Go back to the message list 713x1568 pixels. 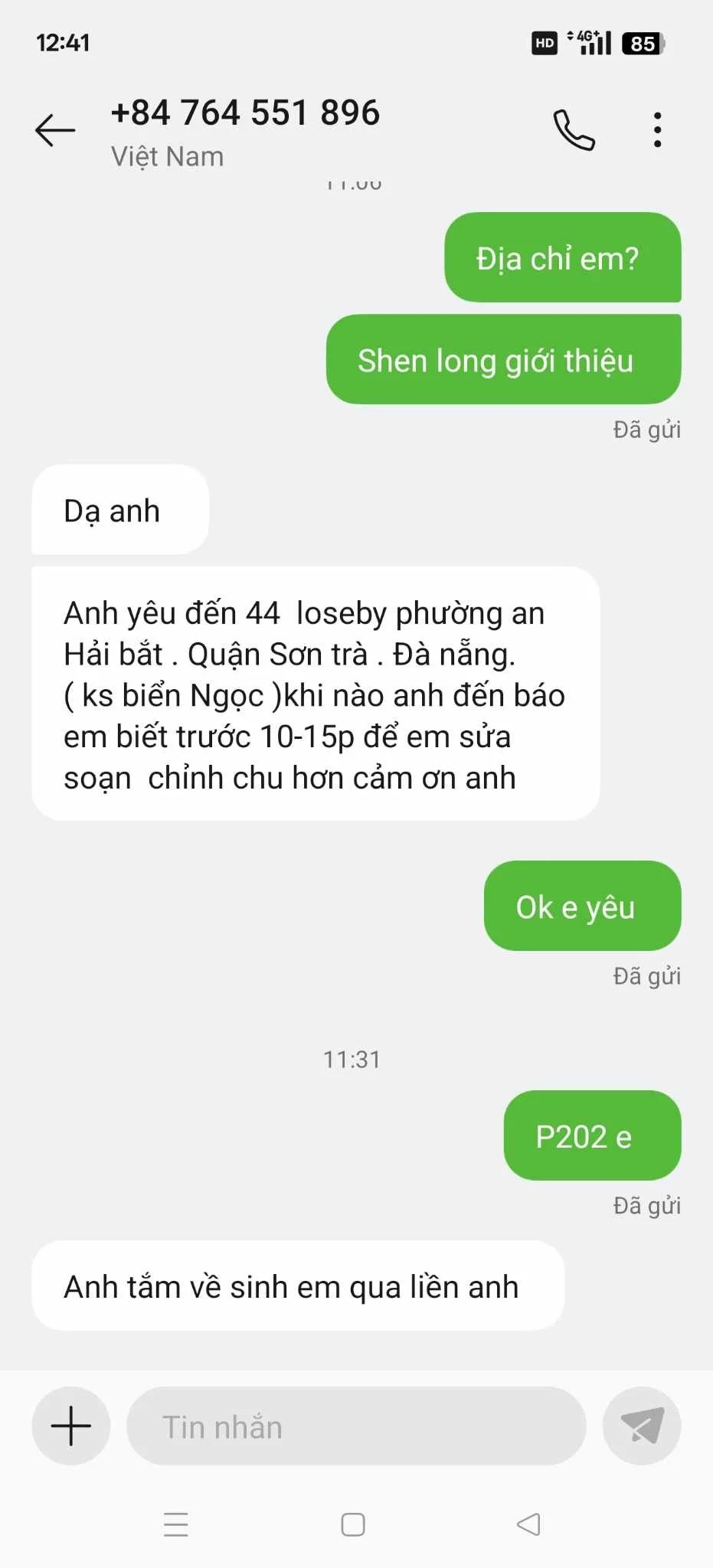click(x=55, y=130)
